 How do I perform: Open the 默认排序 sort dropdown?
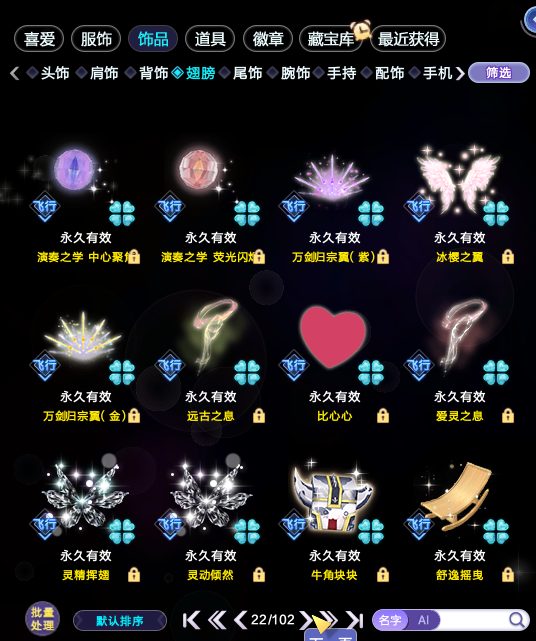point(120,621)
